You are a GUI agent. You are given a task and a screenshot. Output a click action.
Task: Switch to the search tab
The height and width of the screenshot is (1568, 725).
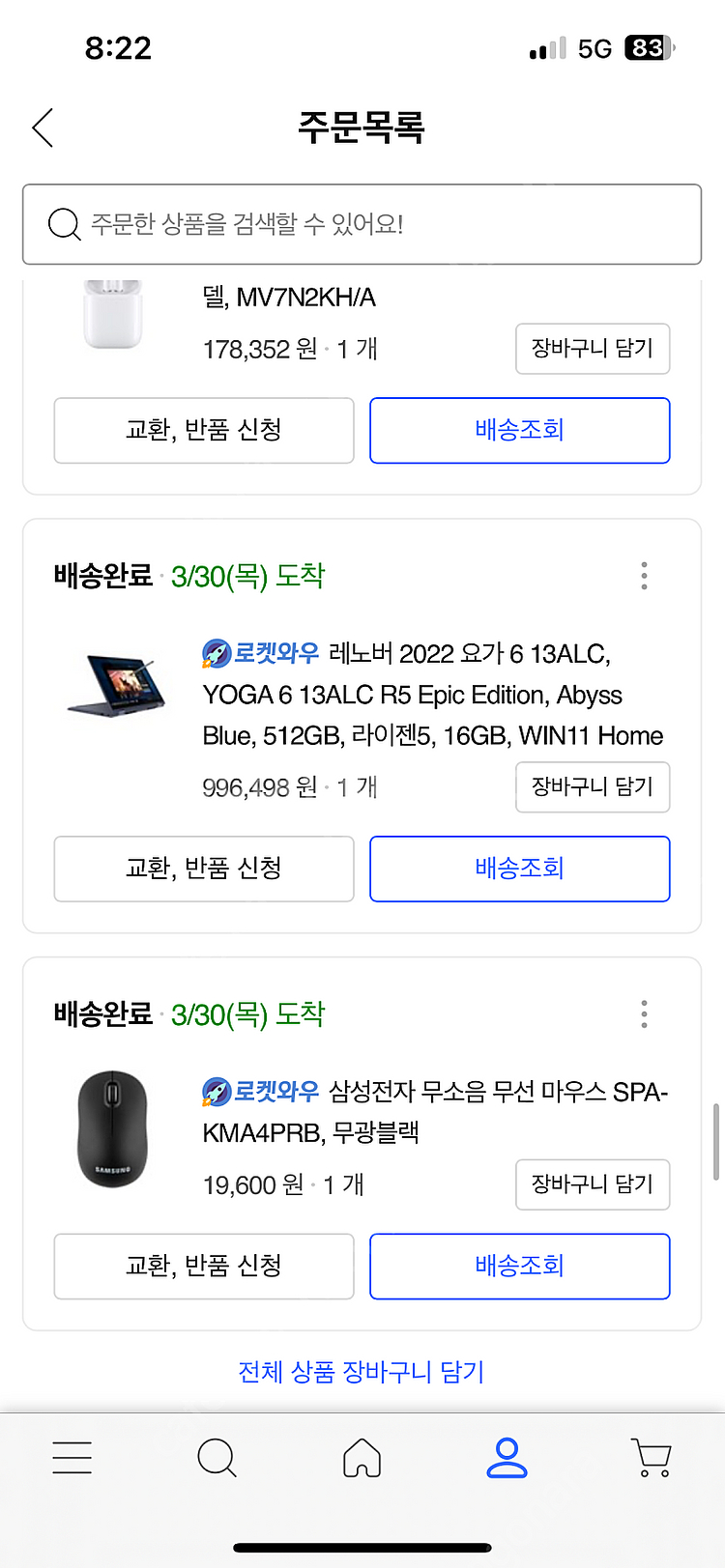coord(217,1458)
